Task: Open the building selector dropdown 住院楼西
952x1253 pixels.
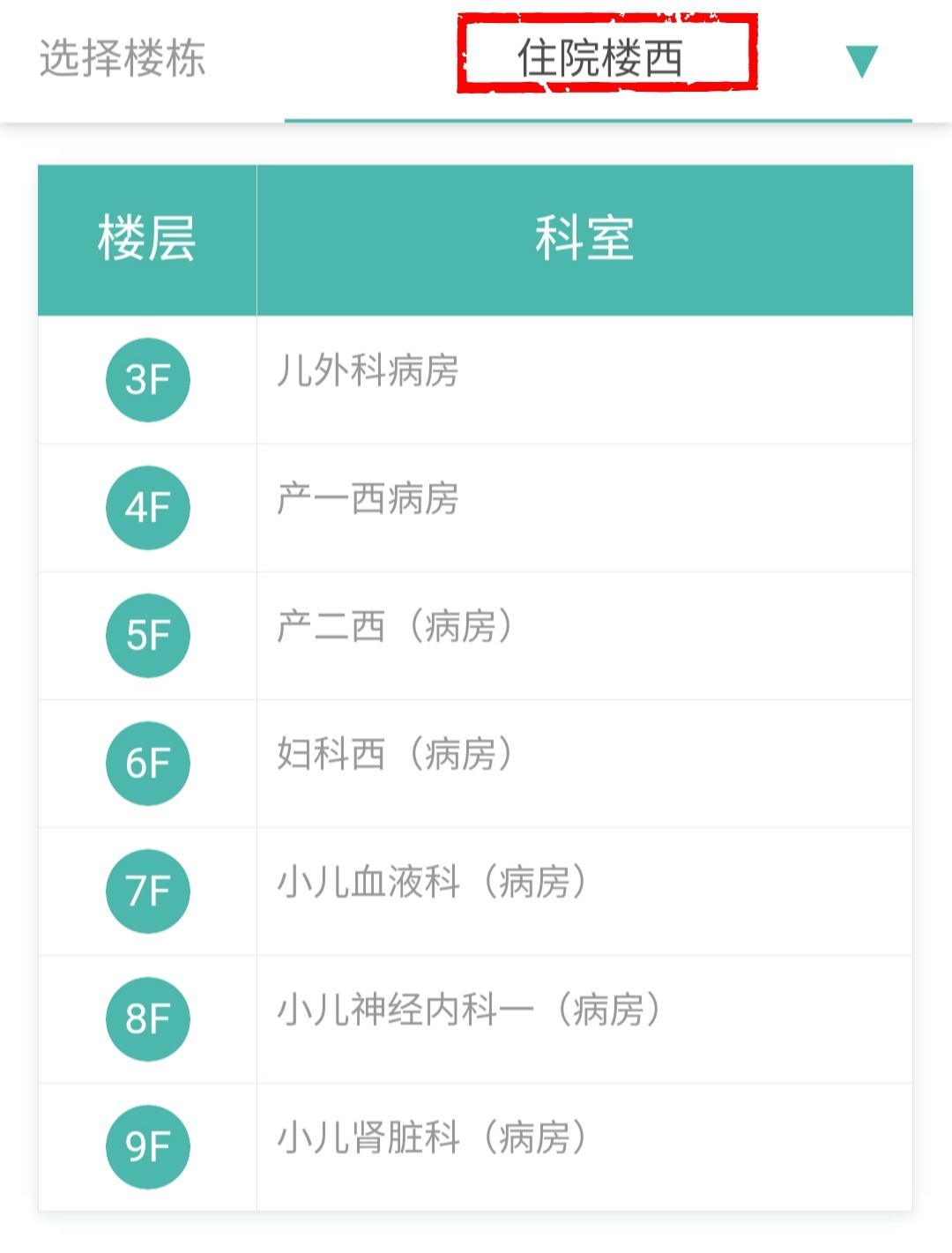Action: click(608, 55)
